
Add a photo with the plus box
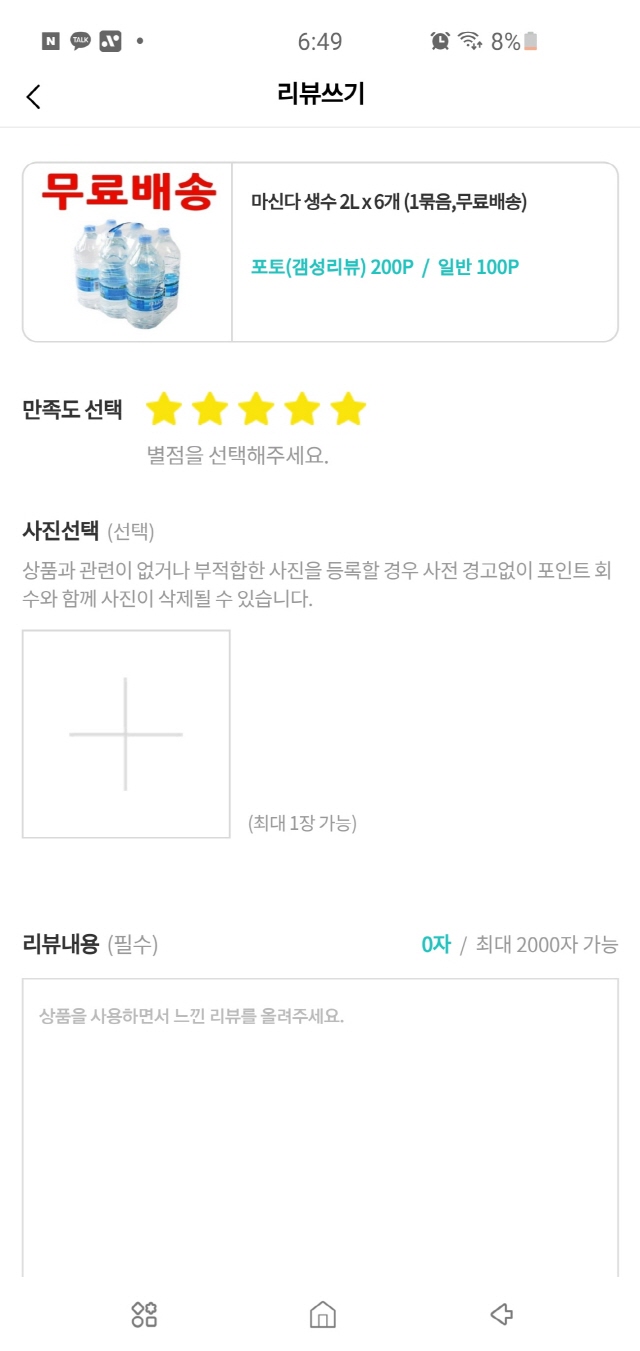point(126,734)
